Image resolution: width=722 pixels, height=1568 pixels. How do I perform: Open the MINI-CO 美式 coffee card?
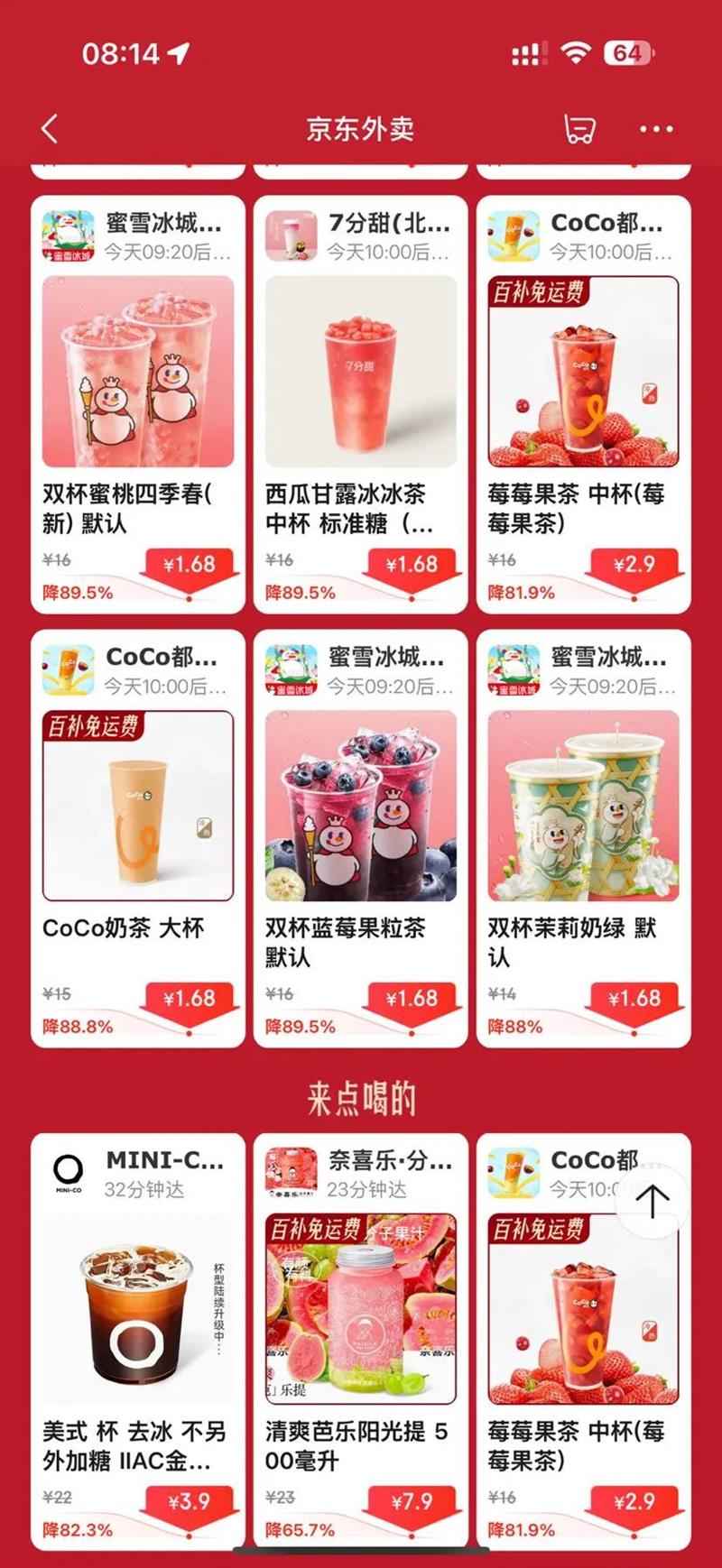(x=138, y=1342)
